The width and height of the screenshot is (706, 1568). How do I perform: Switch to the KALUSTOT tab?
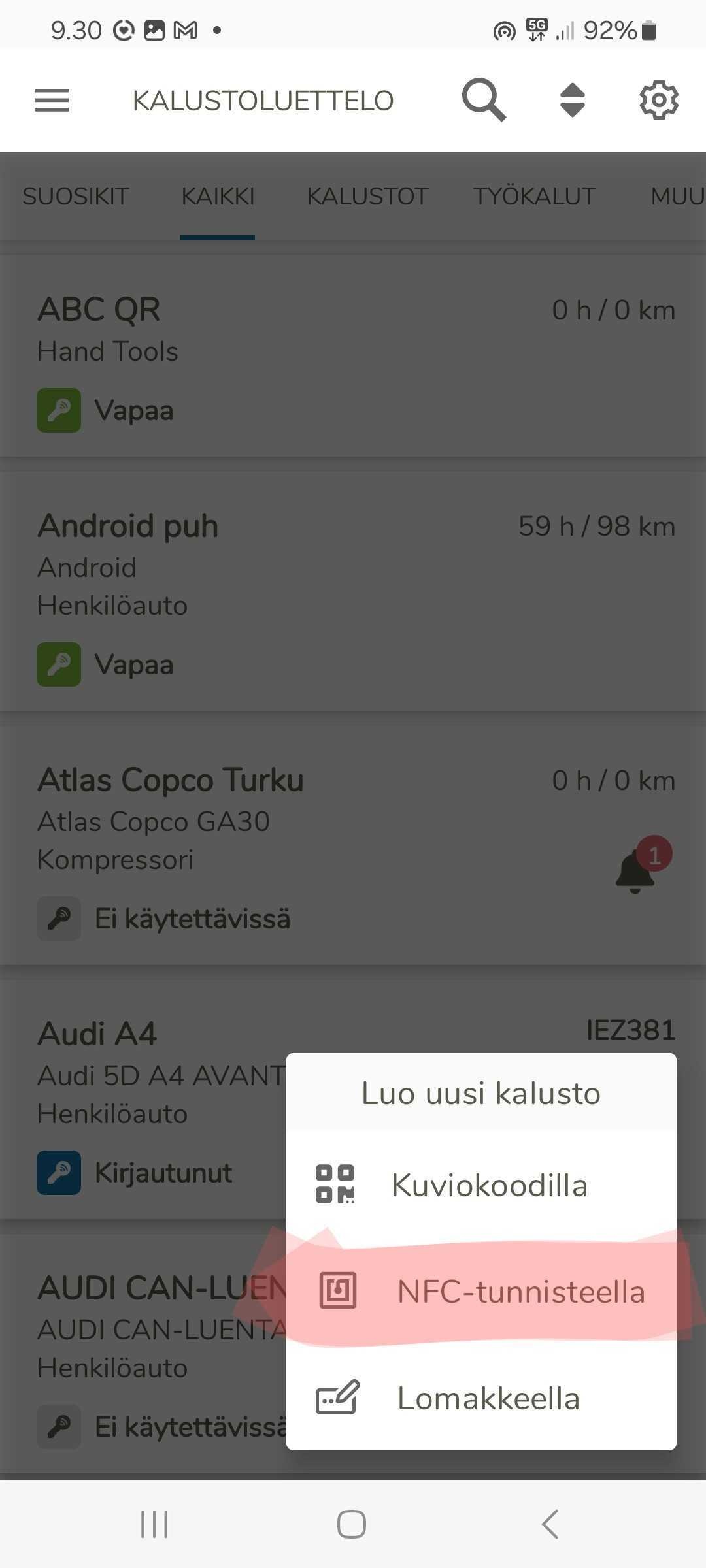point(367,196)
